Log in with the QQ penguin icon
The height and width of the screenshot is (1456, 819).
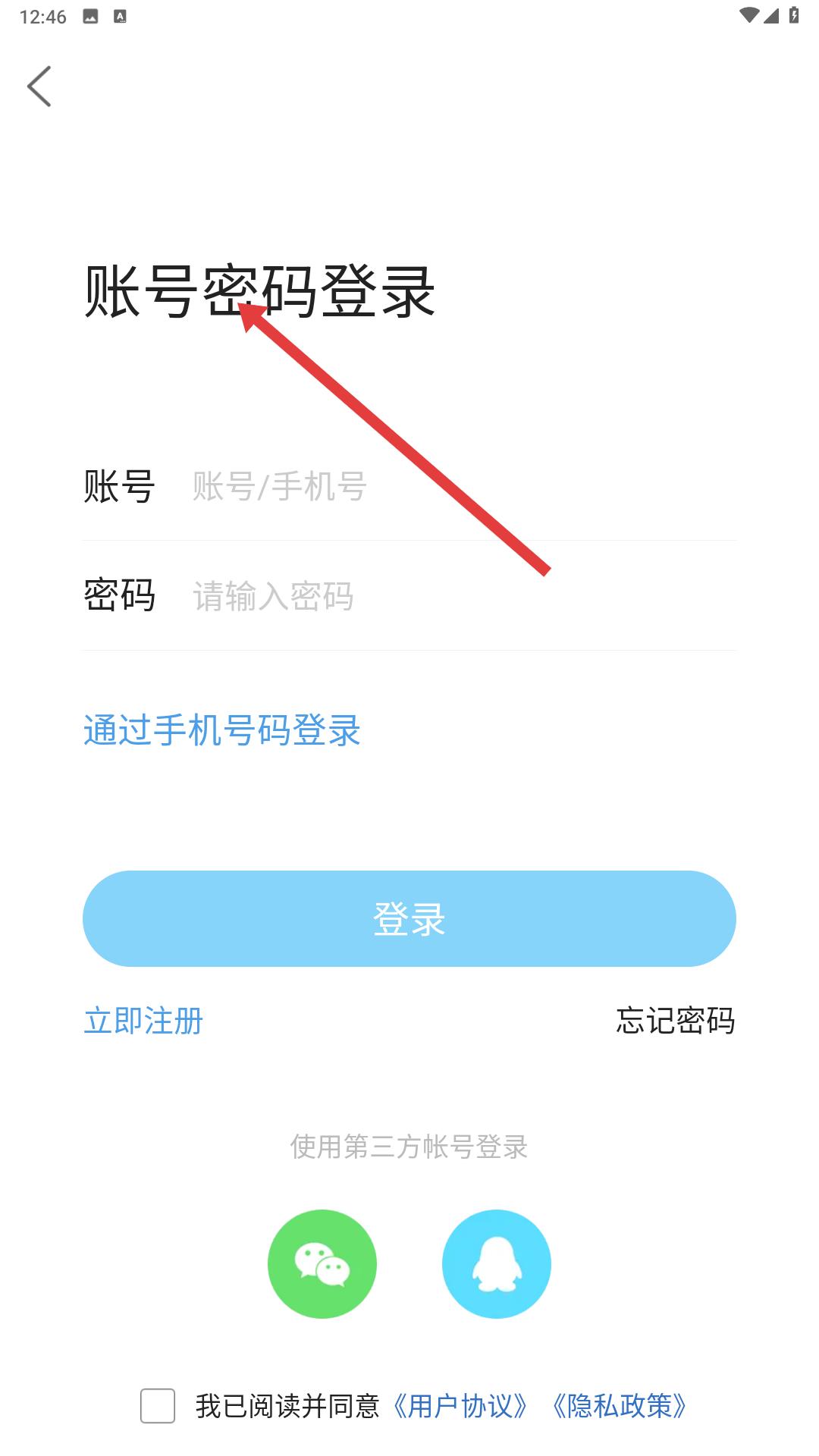[497, 1263]
